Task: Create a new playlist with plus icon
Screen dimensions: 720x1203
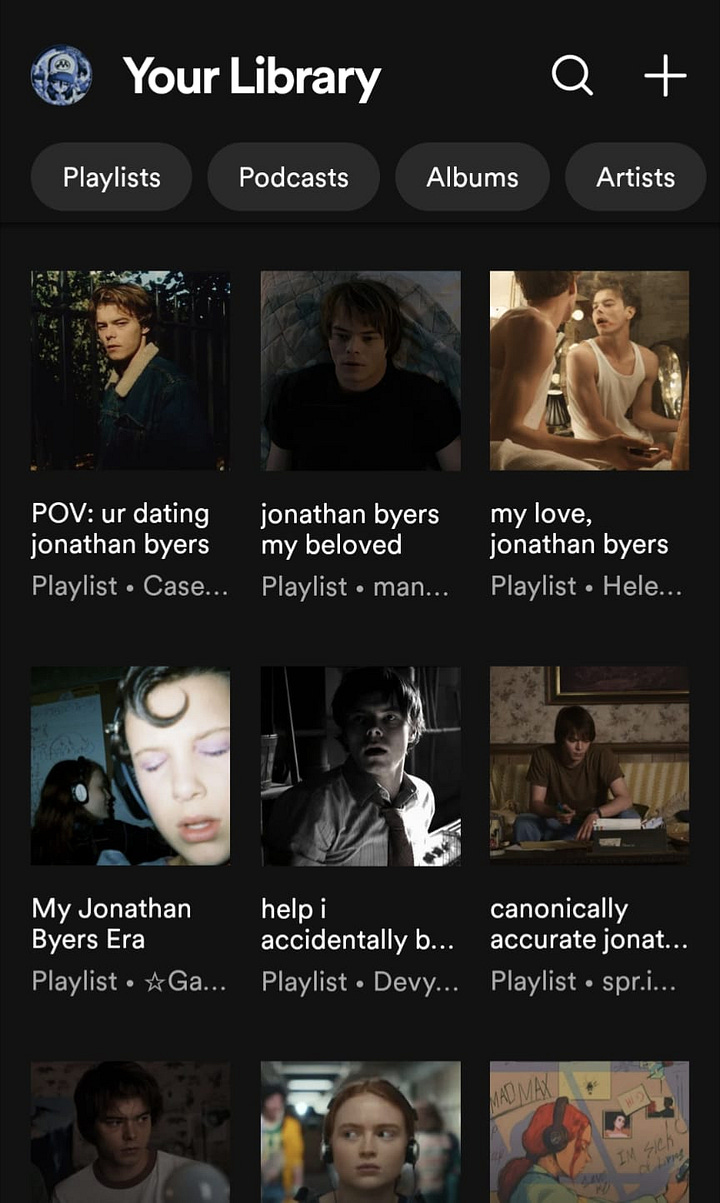Action: 665,76
